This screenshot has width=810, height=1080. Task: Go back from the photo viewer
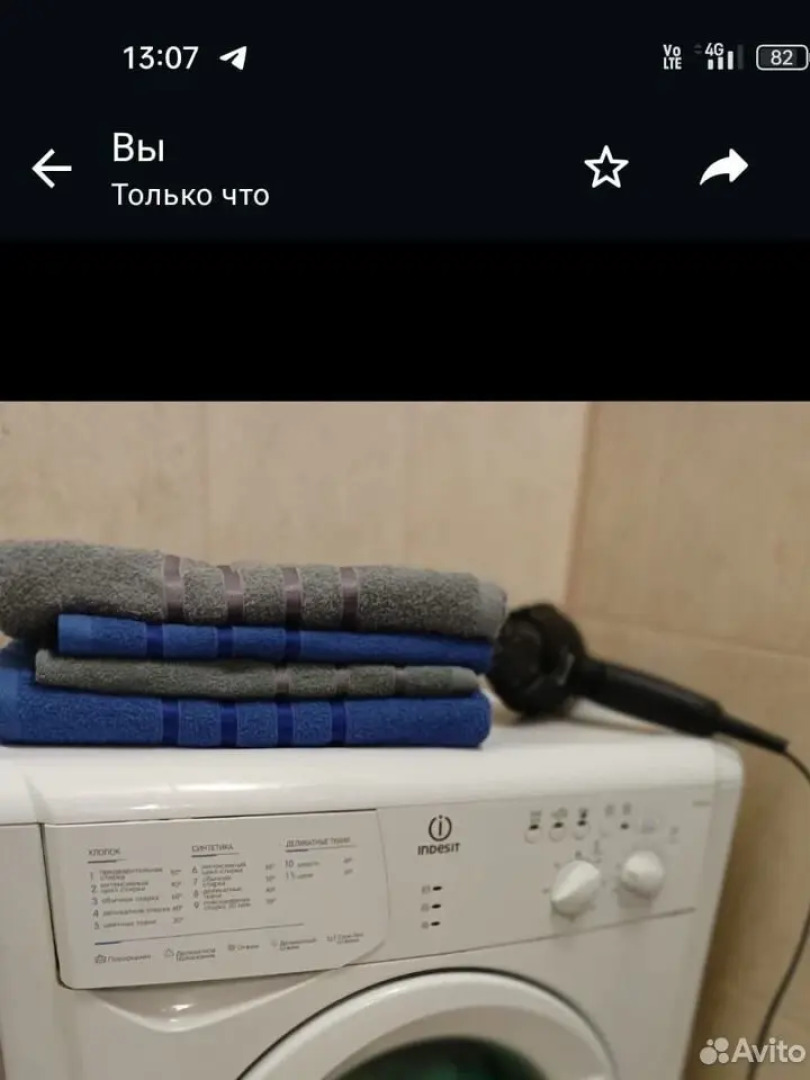pos(51,169)
